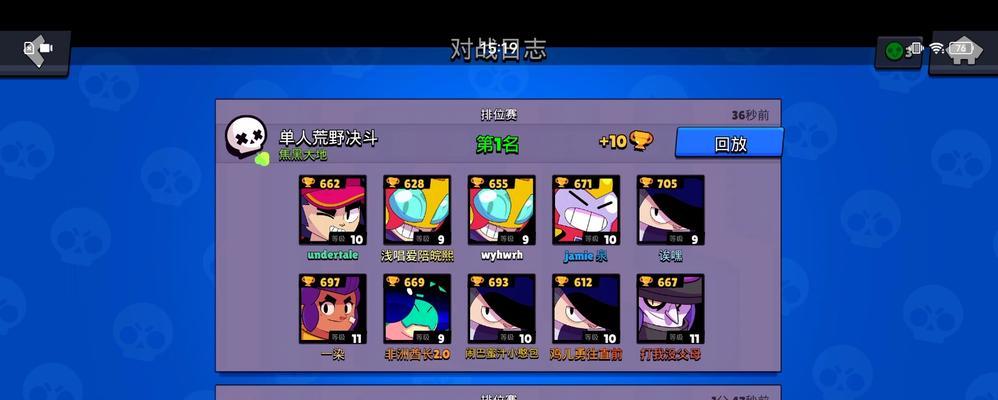998x400 pixels.
Task: Select player 一染's brawler card
Action: tap(333, 309)
